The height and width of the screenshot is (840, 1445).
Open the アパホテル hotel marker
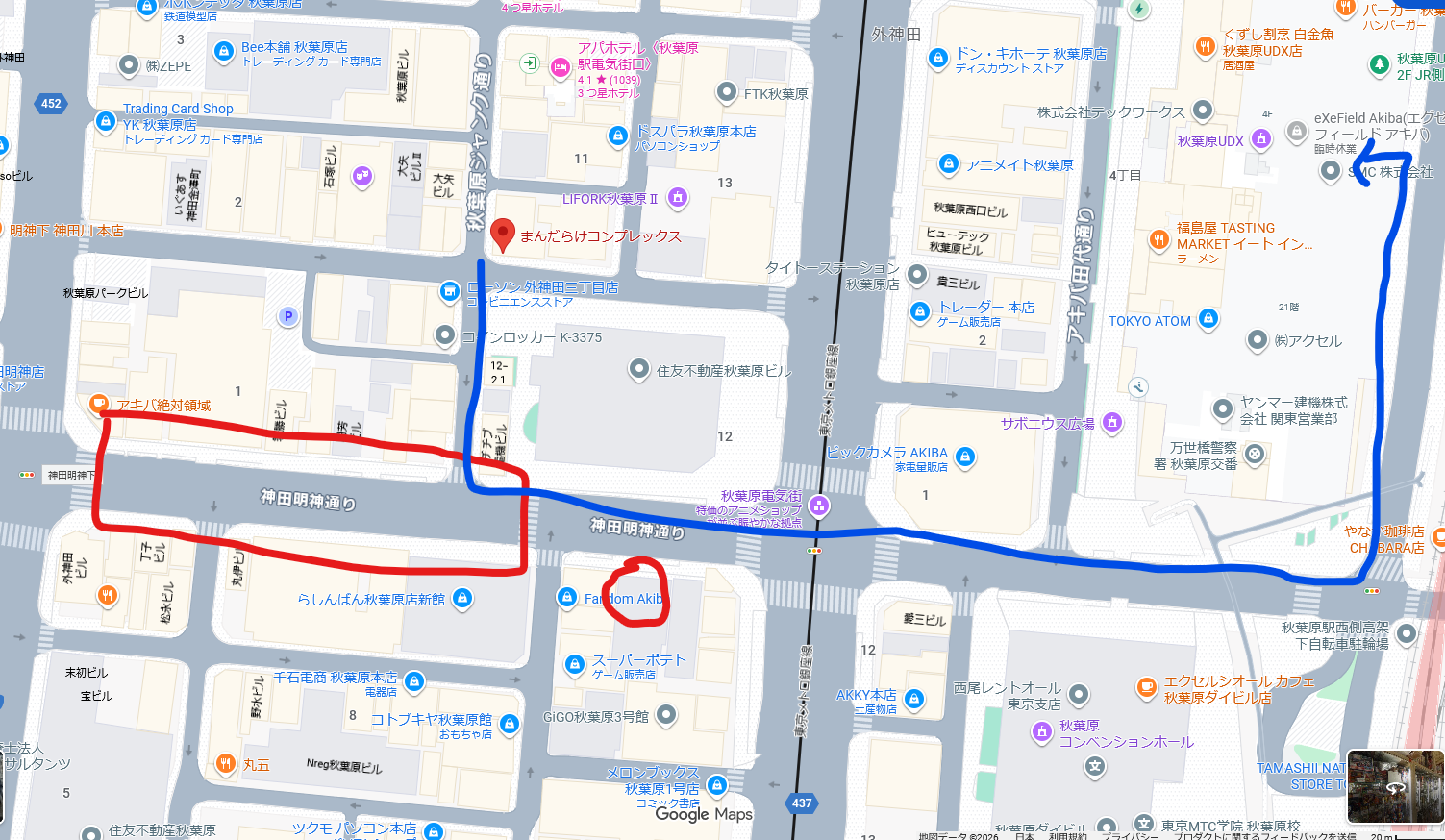click(561, 67)
